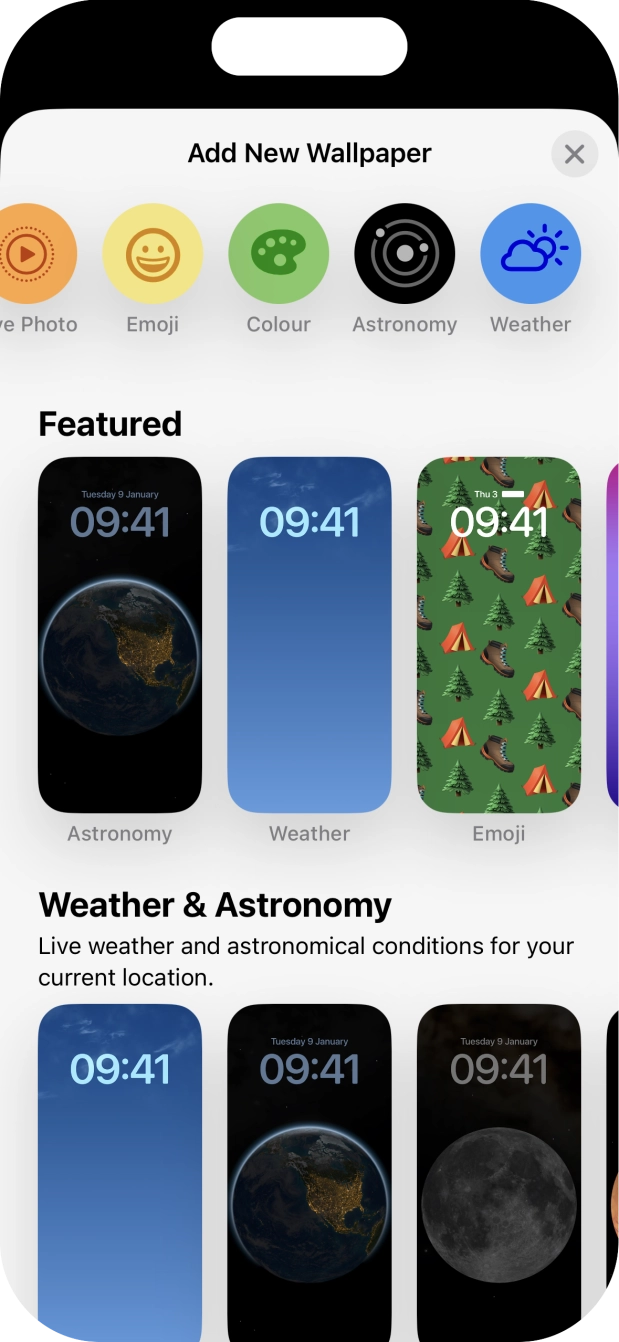Screen dimensions: 619x1342
Task: Choose the Moon wallpaper under Weather & Astronomy
Action: click(x=499, y=1170)
